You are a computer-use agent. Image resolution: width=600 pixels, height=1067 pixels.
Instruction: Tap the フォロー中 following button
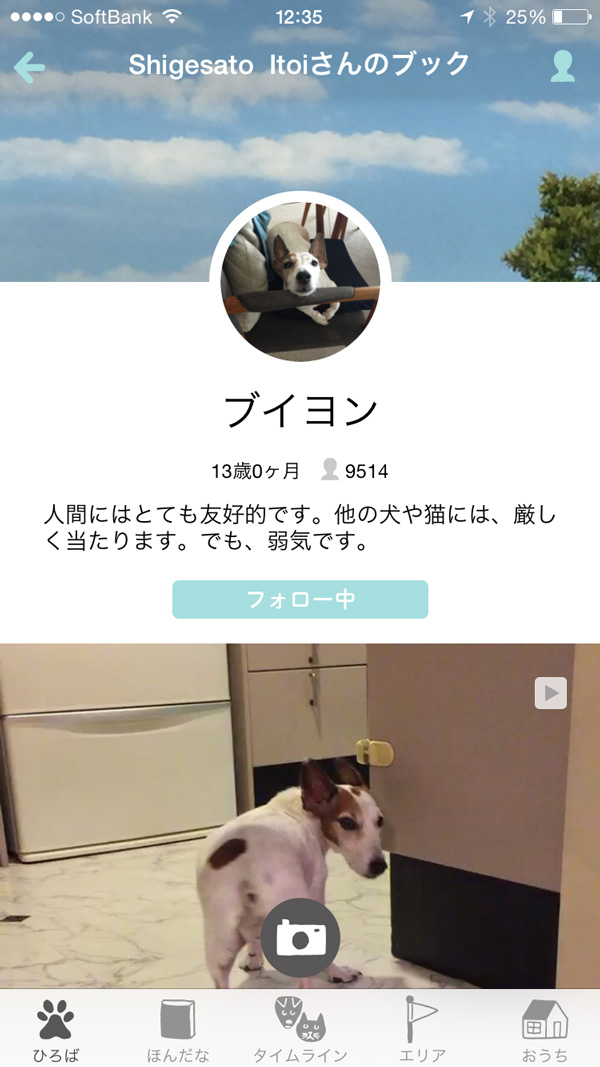300,599
